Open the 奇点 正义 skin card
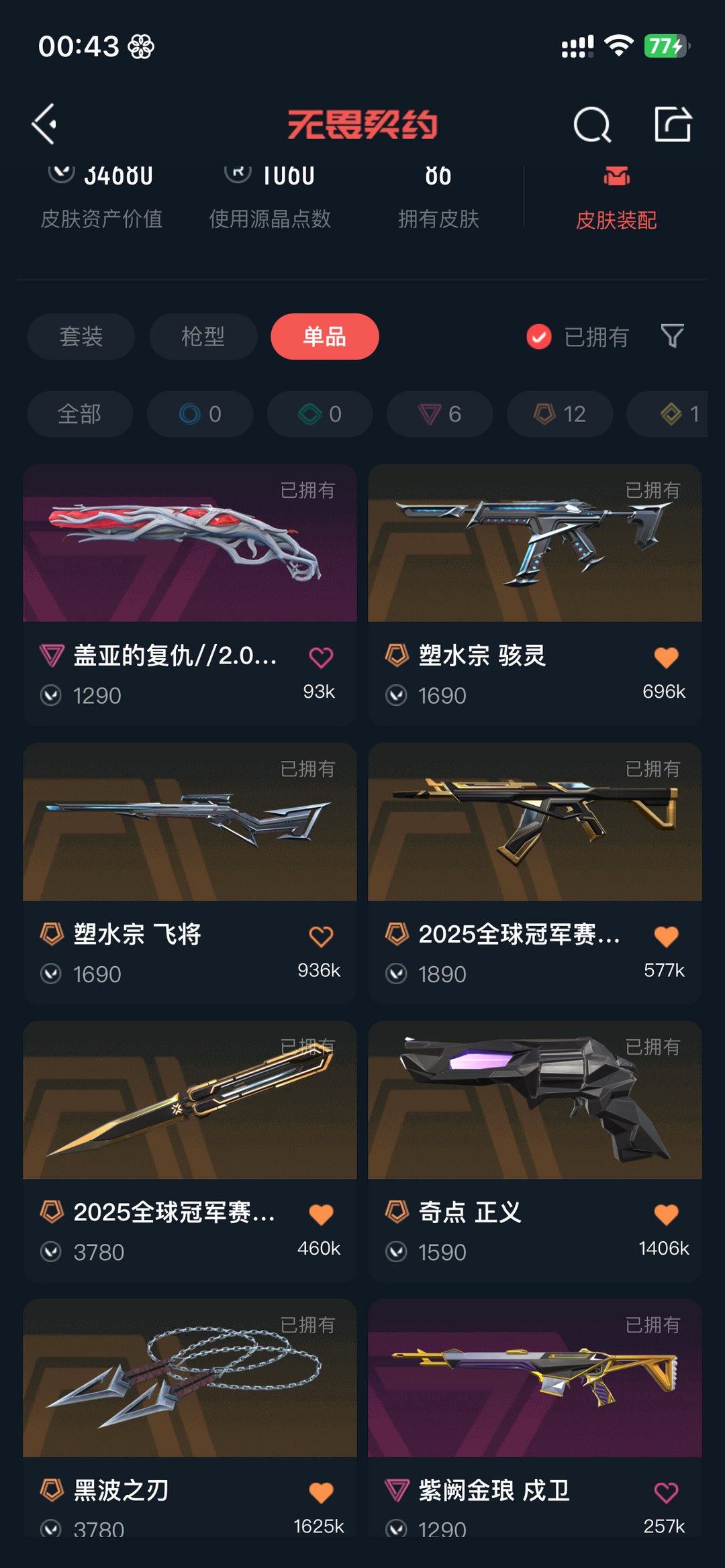The image size is (725, 1568). tap(535, 1152)
